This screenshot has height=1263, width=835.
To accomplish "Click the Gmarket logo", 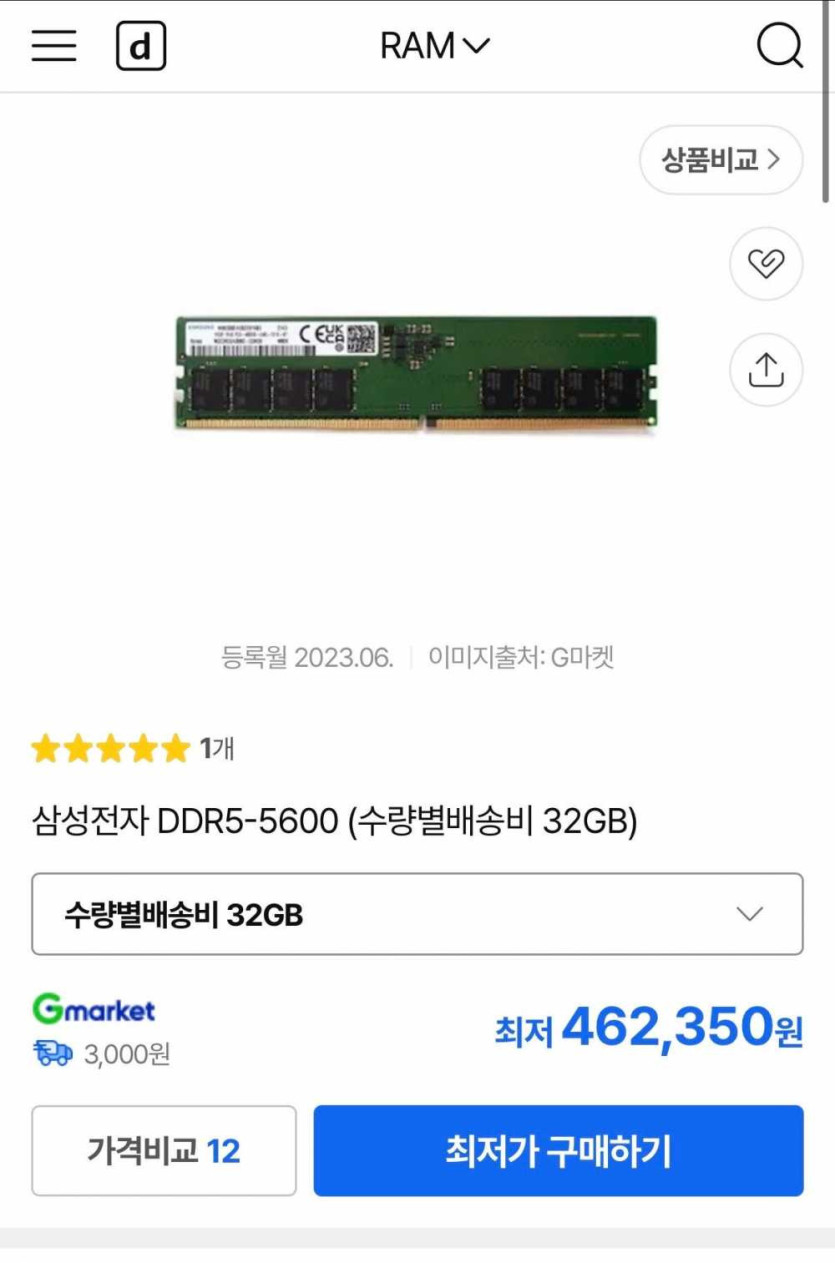I will point(93,1010).
